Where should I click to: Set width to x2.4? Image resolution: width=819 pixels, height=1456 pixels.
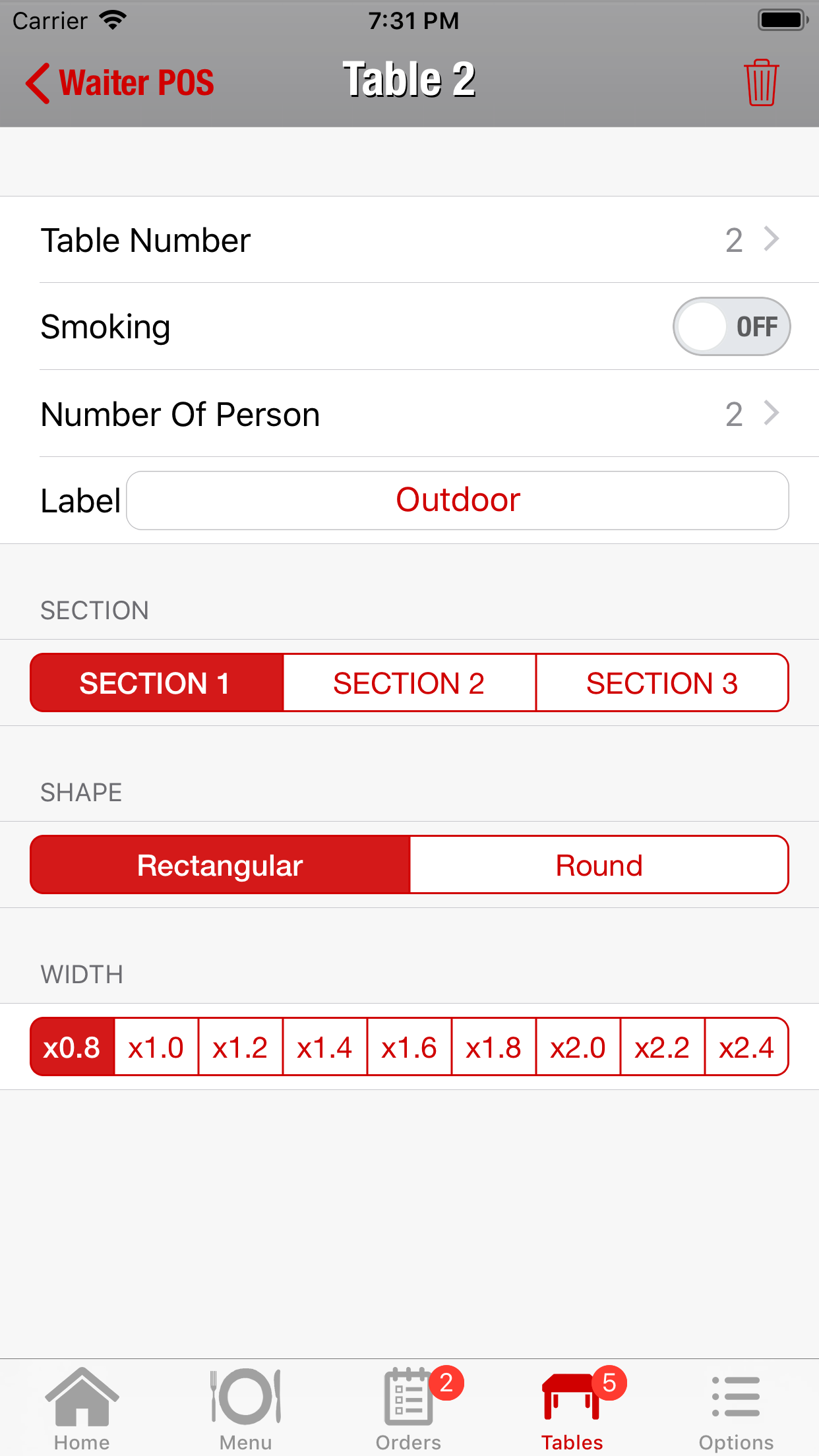746,1047
